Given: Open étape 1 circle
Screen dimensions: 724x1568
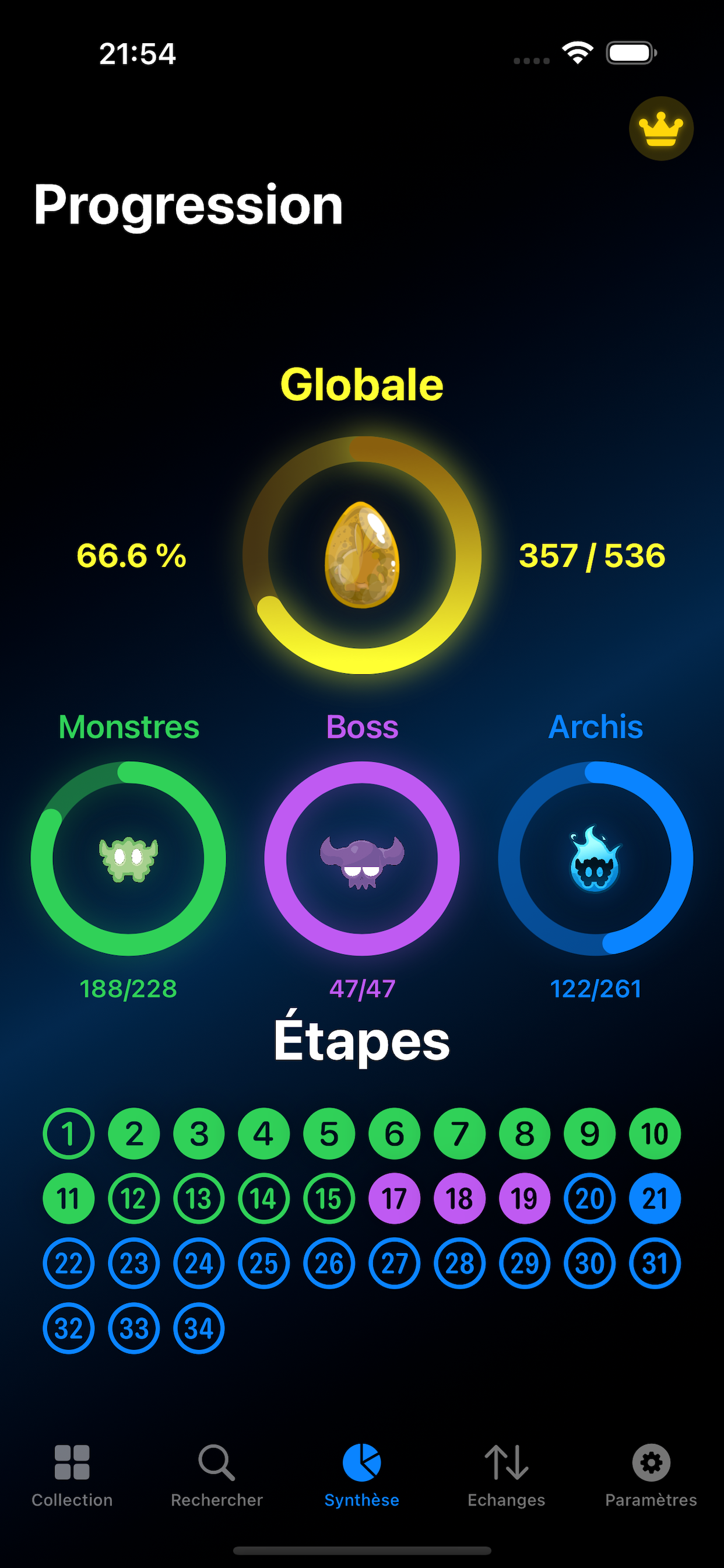Looking at the screenshot, I should pyautogui.click(x=68, y=1133).
